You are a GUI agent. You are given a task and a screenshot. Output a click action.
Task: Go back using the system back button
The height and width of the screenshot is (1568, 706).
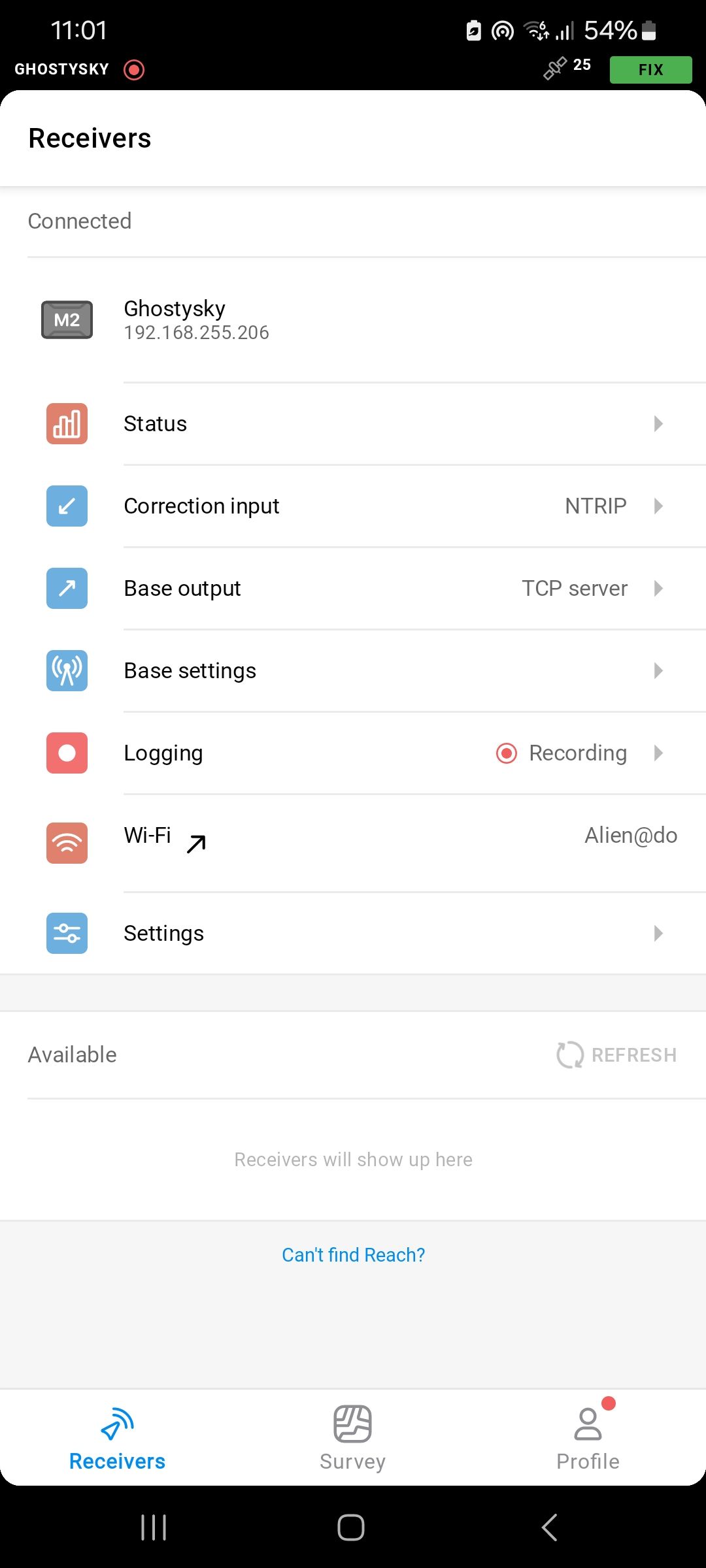[x=550, y=1527]
